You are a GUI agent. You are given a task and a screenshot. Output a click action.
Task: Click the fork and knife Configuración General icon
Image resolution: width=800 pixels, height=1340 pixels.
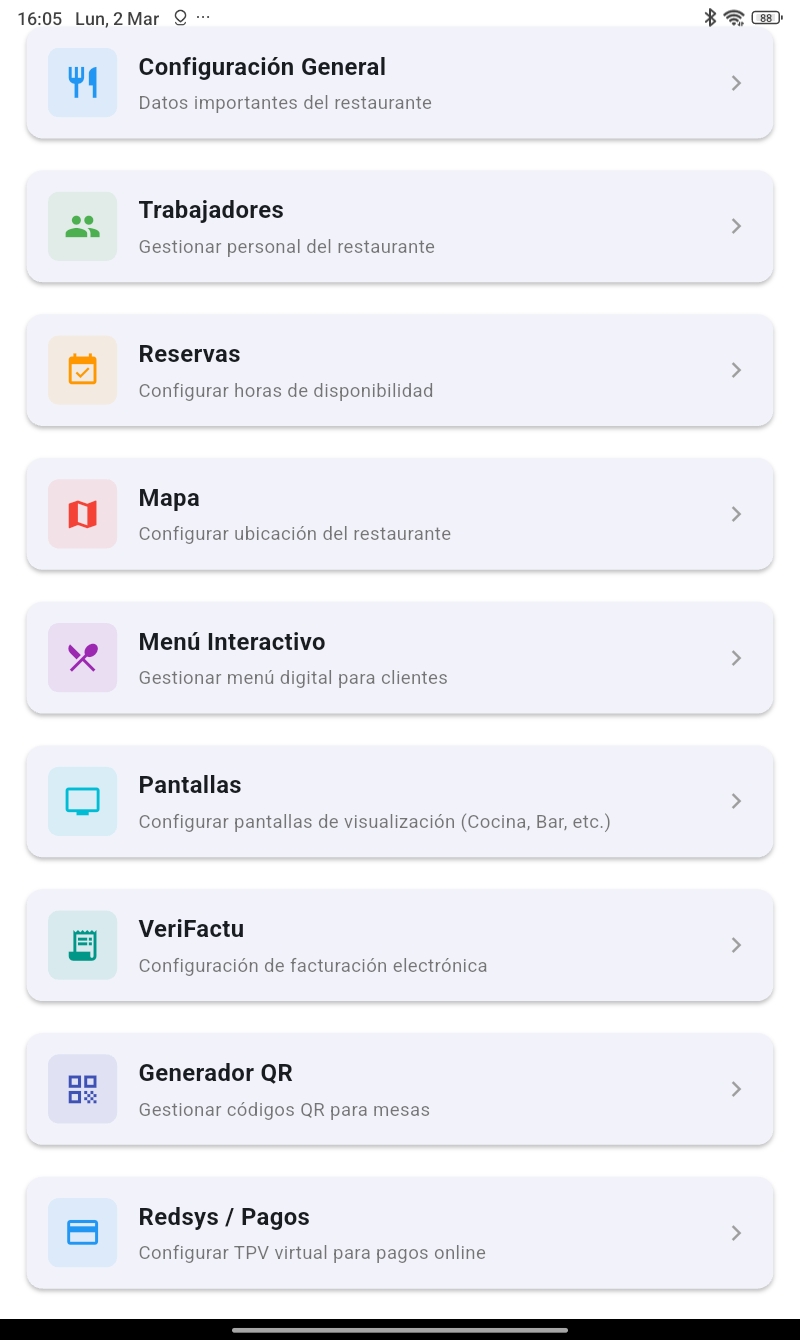[82, 83]
